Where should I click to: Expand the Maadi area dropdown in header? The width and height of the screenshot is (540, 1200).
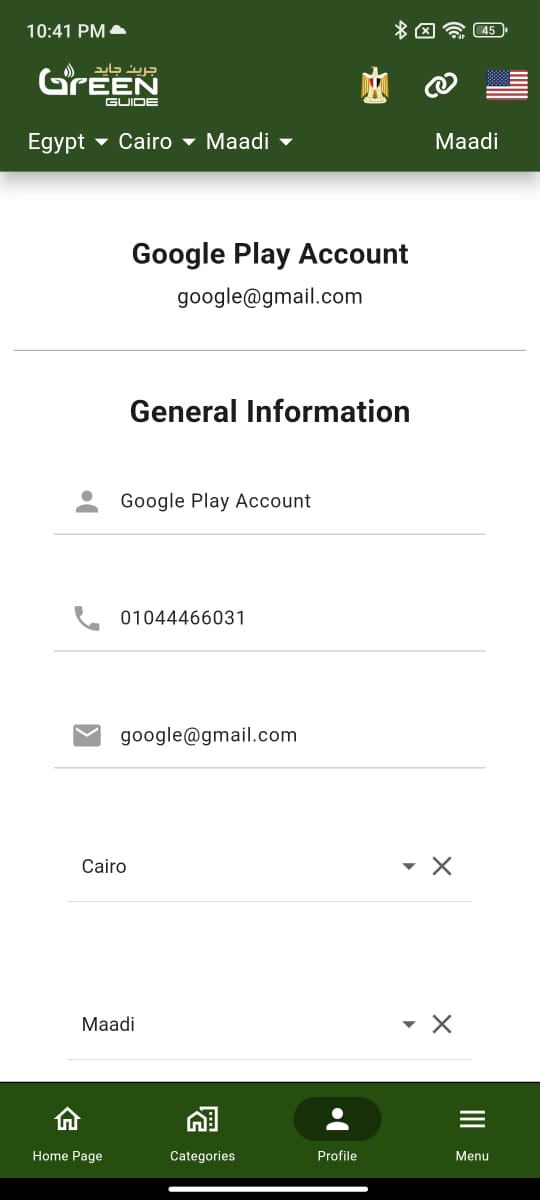[x=249, y=142]
